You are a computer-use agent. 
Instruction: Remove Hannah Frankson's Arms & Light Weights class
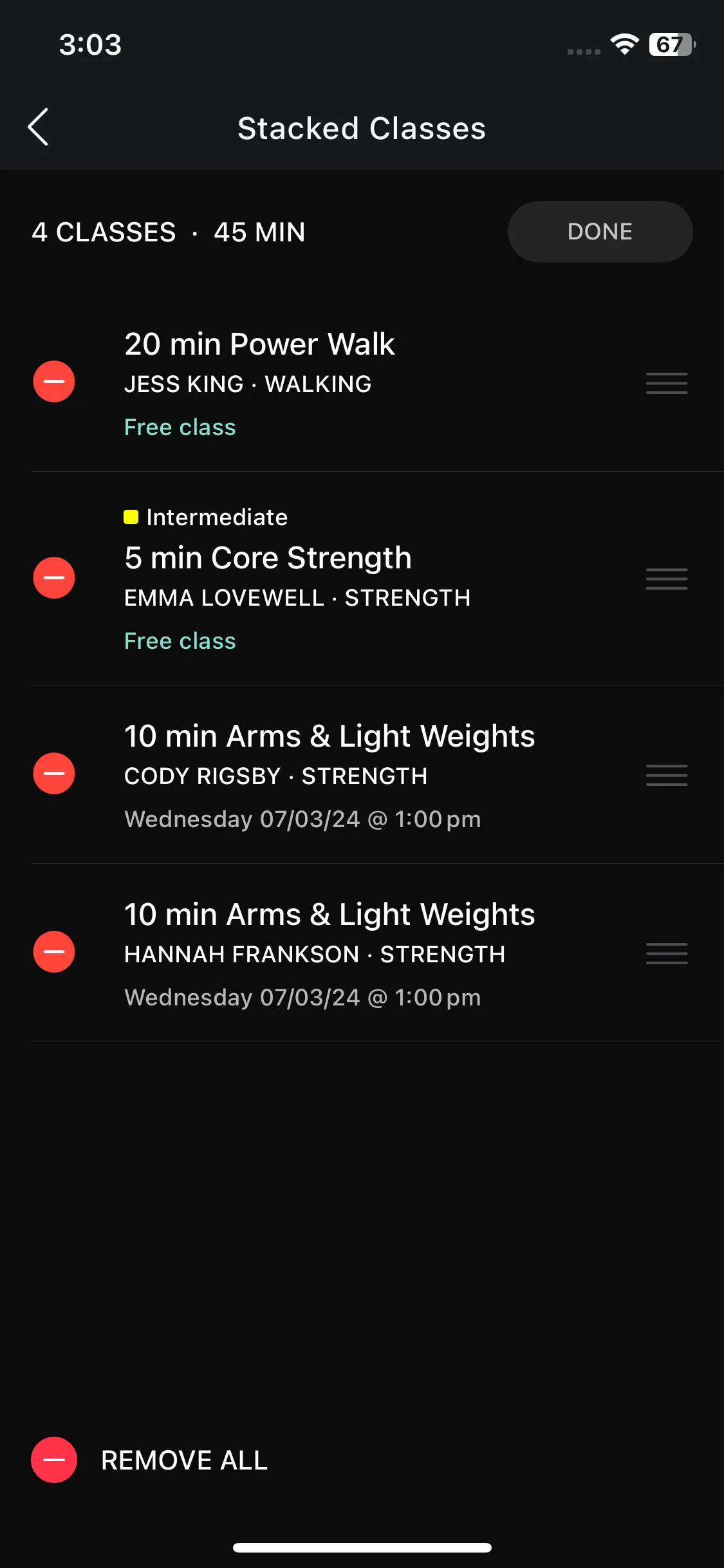click(54, 952)
